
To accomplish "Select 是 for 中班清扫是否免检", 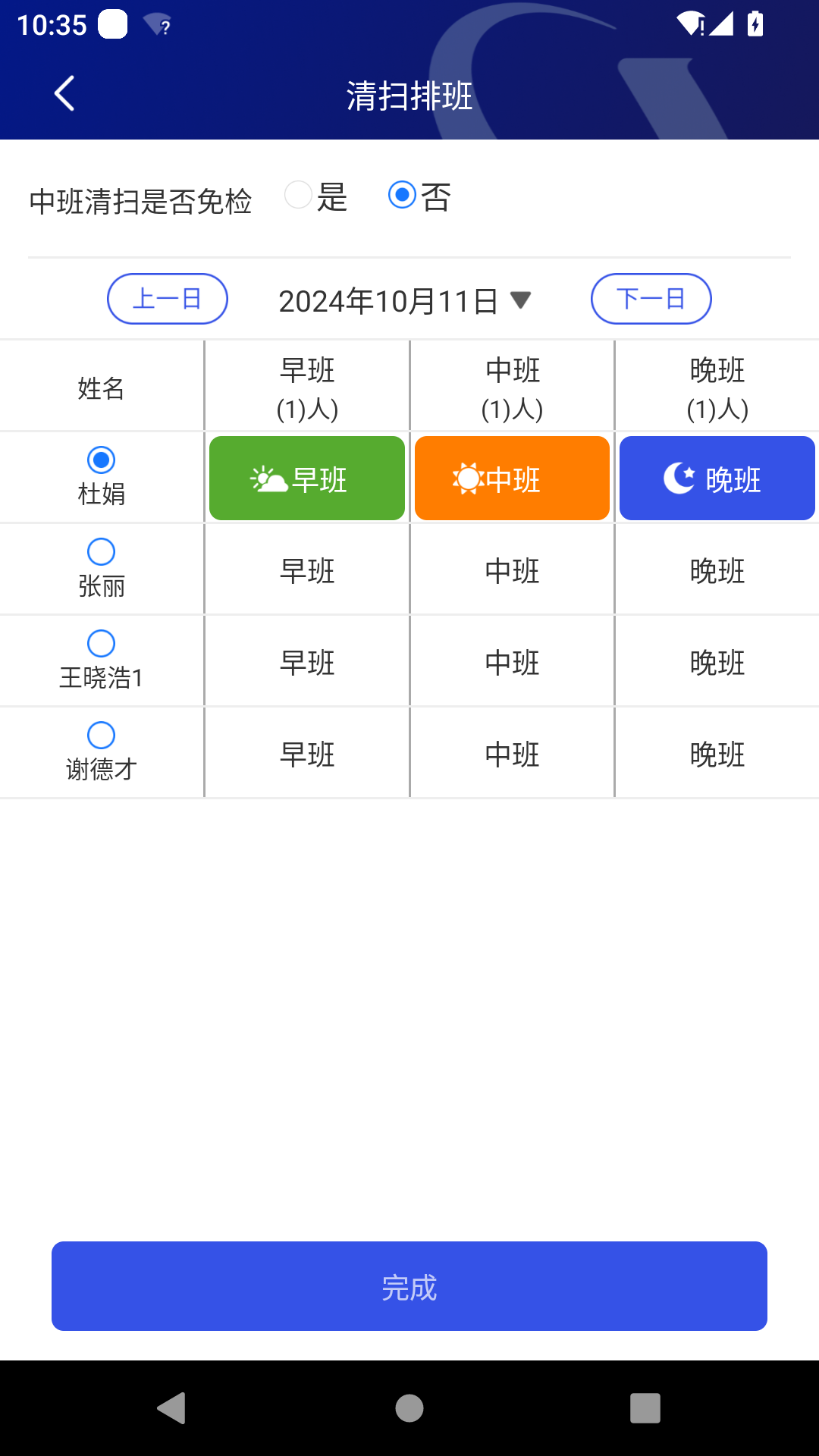I will tap(298, 196).
